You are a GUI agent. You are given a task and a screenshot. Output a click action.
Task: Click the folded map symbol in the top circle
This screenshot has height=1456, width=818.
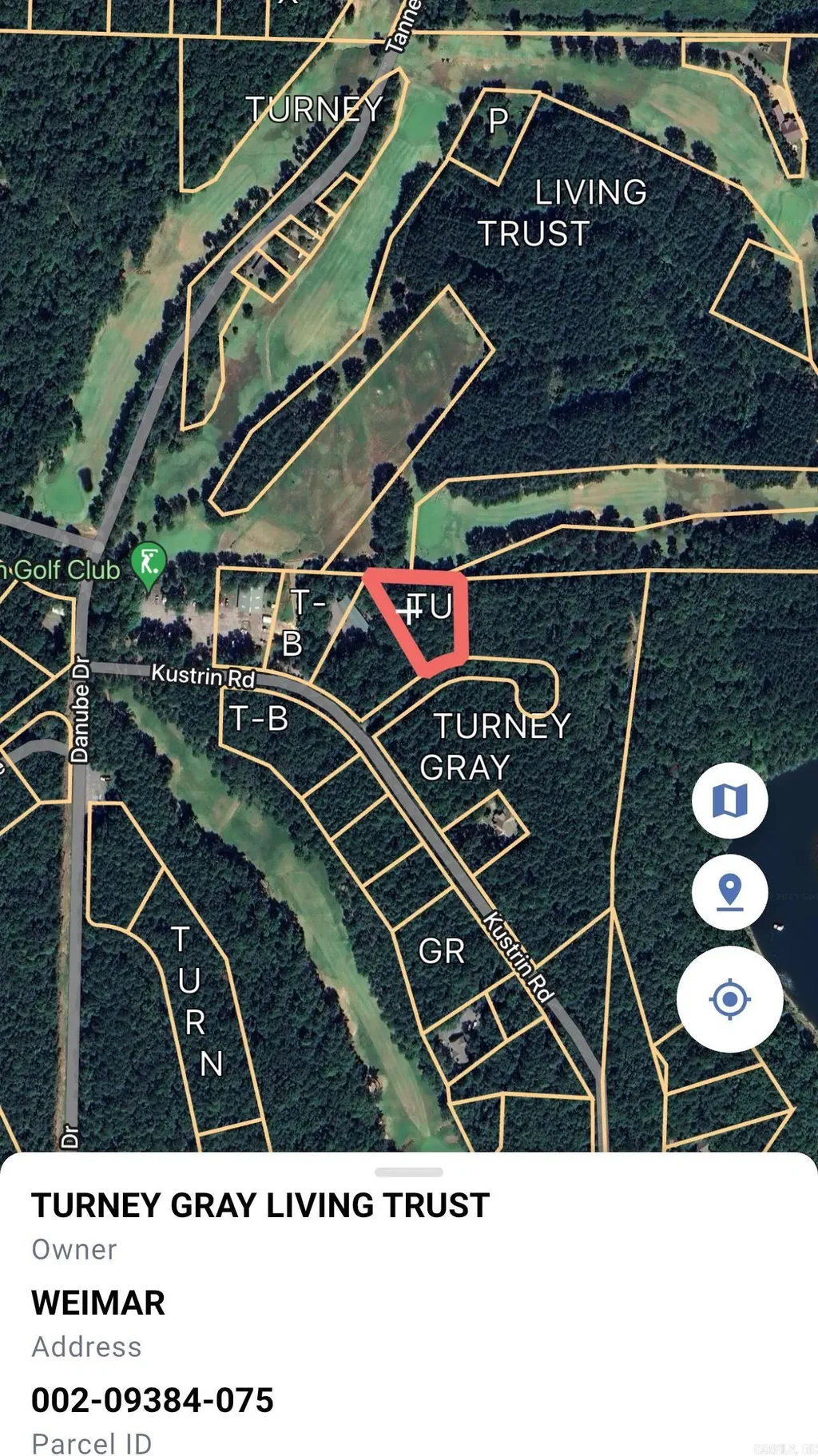click(731, 799)
